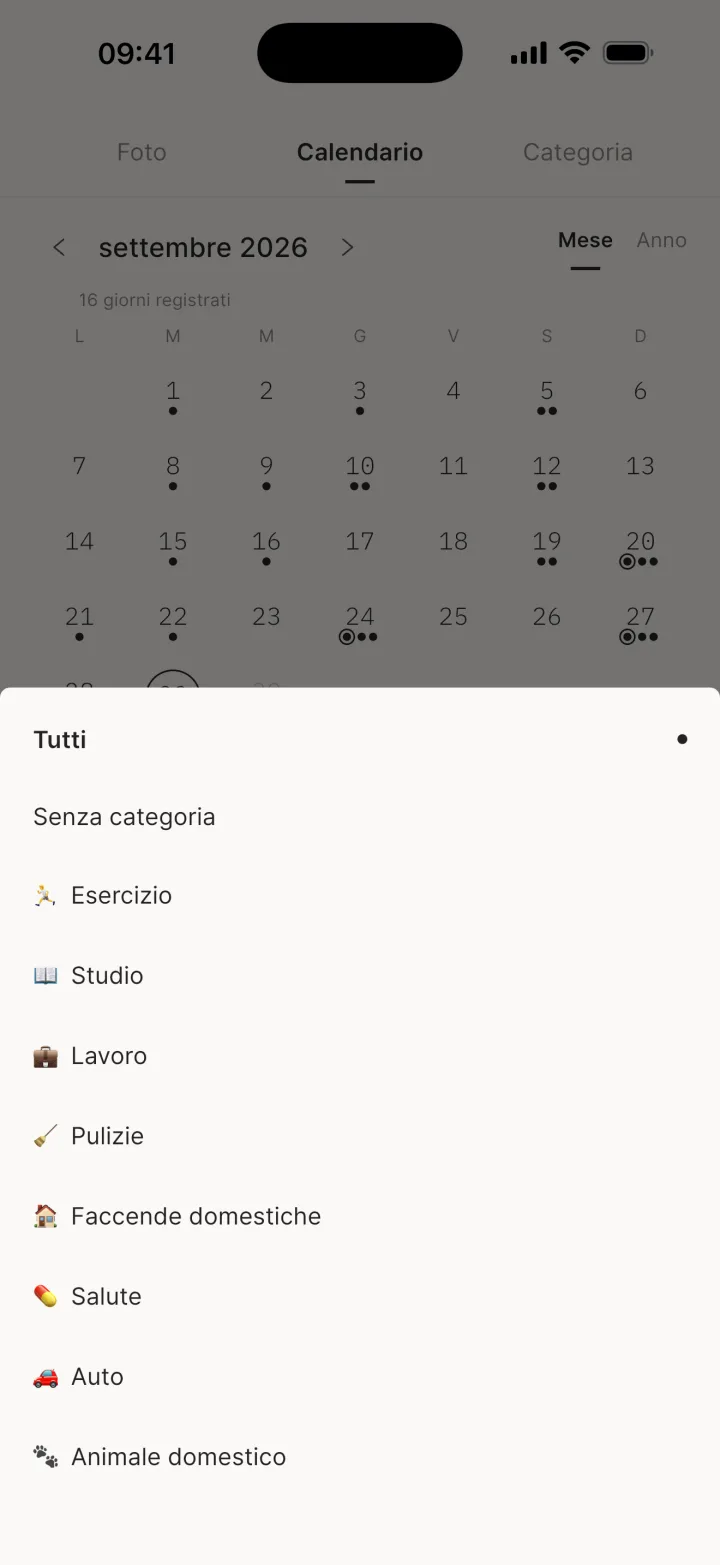Filter entries by Pulizie
Screen dimensions: 720x1565
(360, 1136)
